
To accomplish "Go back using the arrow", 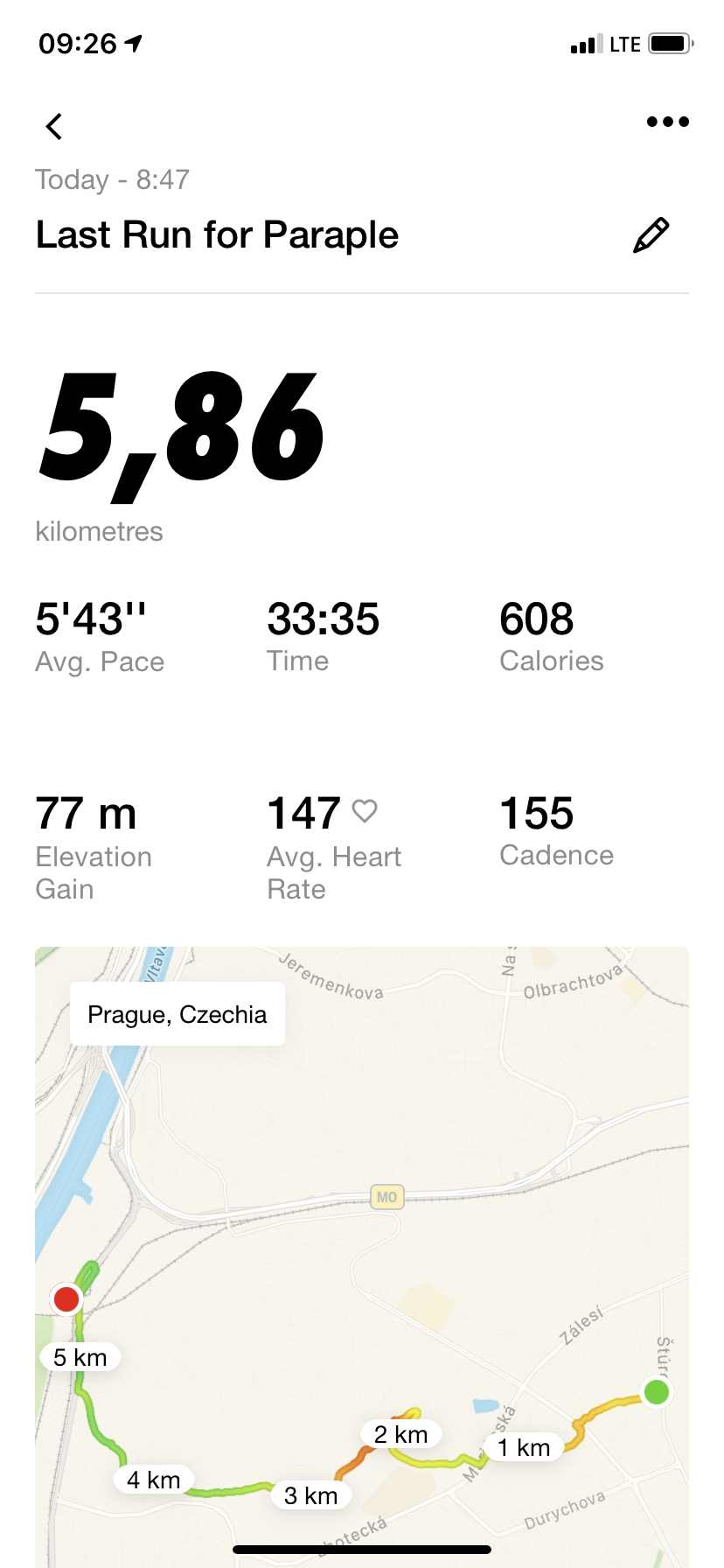I will [x=54, y=126].
